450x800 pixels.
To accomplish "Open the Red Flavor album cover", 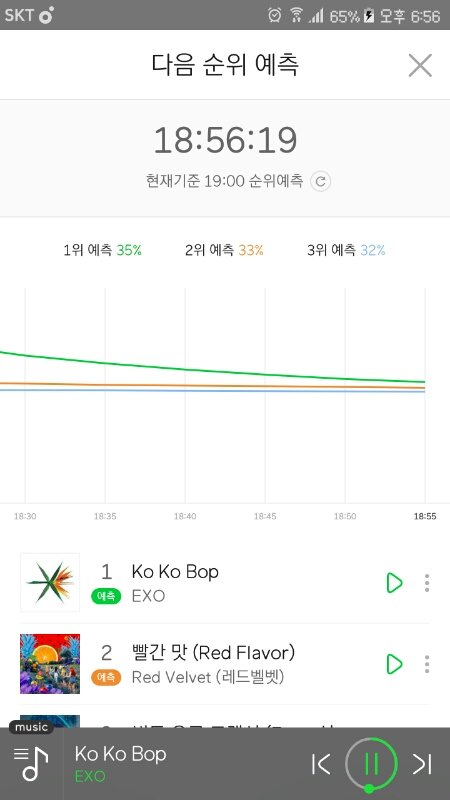I will click(x=50, y=664).
